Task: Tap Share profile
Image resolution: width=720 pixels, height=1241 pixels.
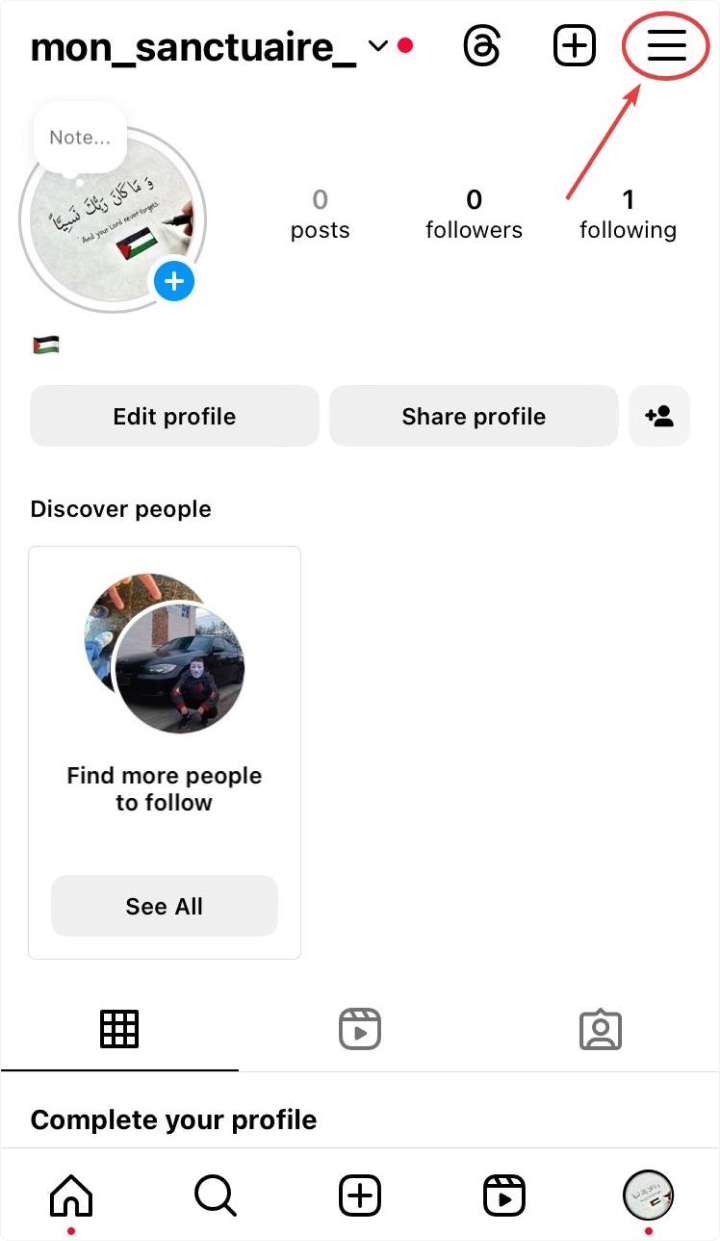Action: click(473, 416)
